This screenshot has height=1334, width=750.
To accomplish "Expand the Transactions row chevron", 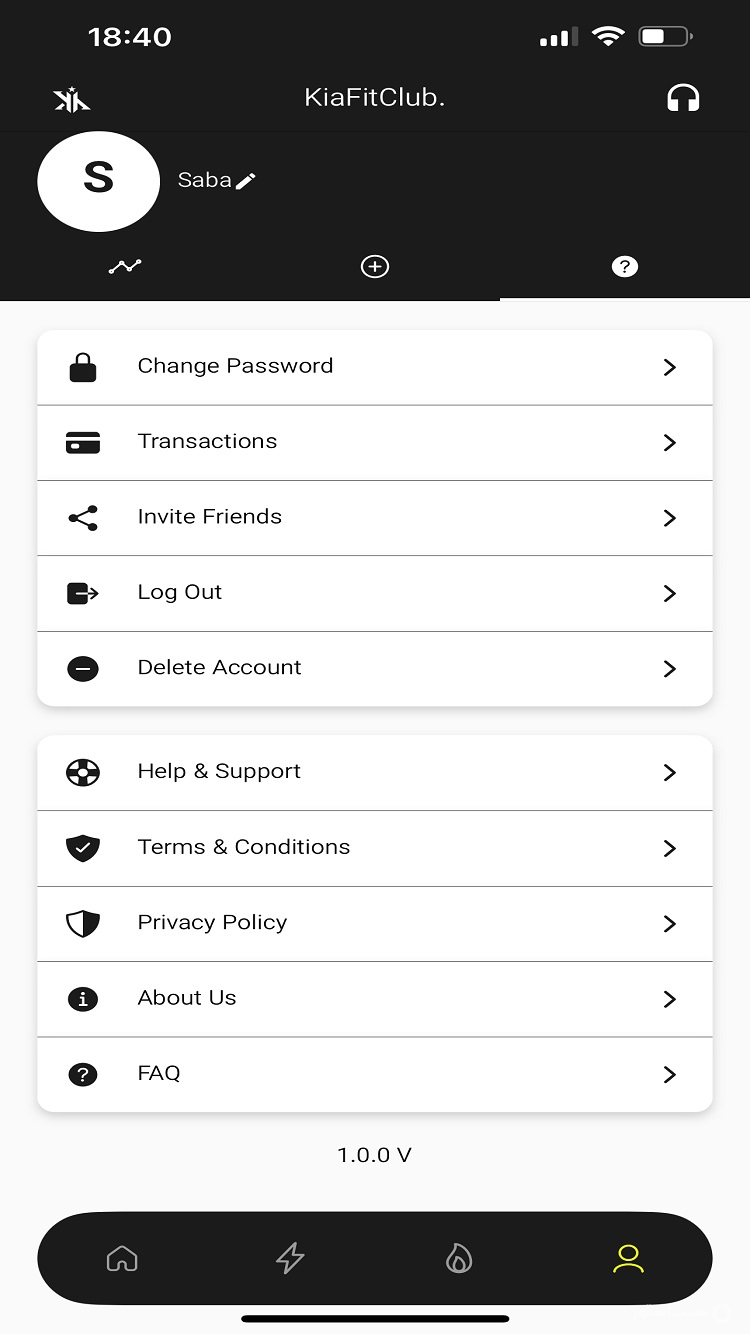I will [669, 443].
